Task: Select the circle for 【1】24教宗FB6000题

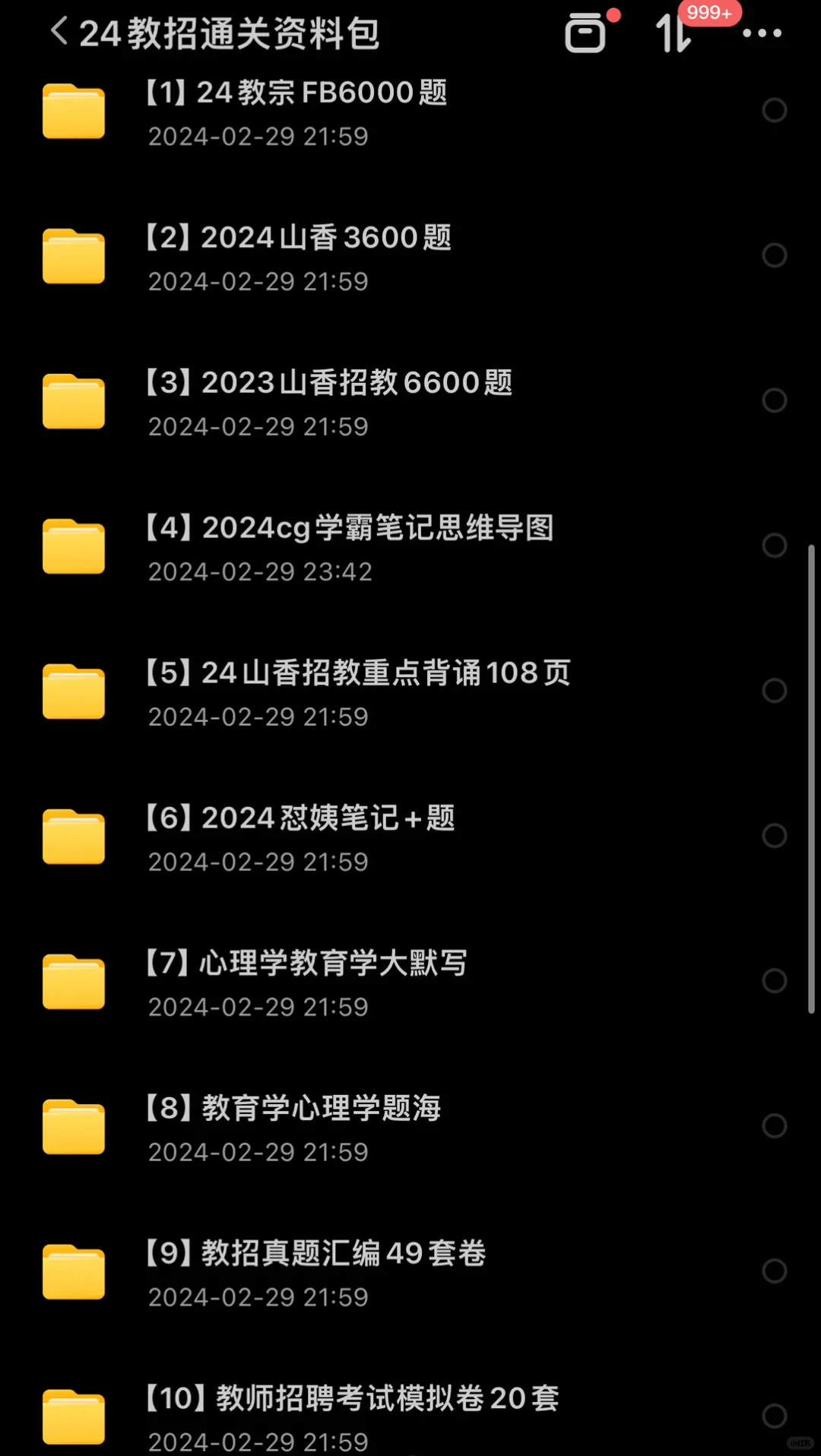Action: click(774, 110)
